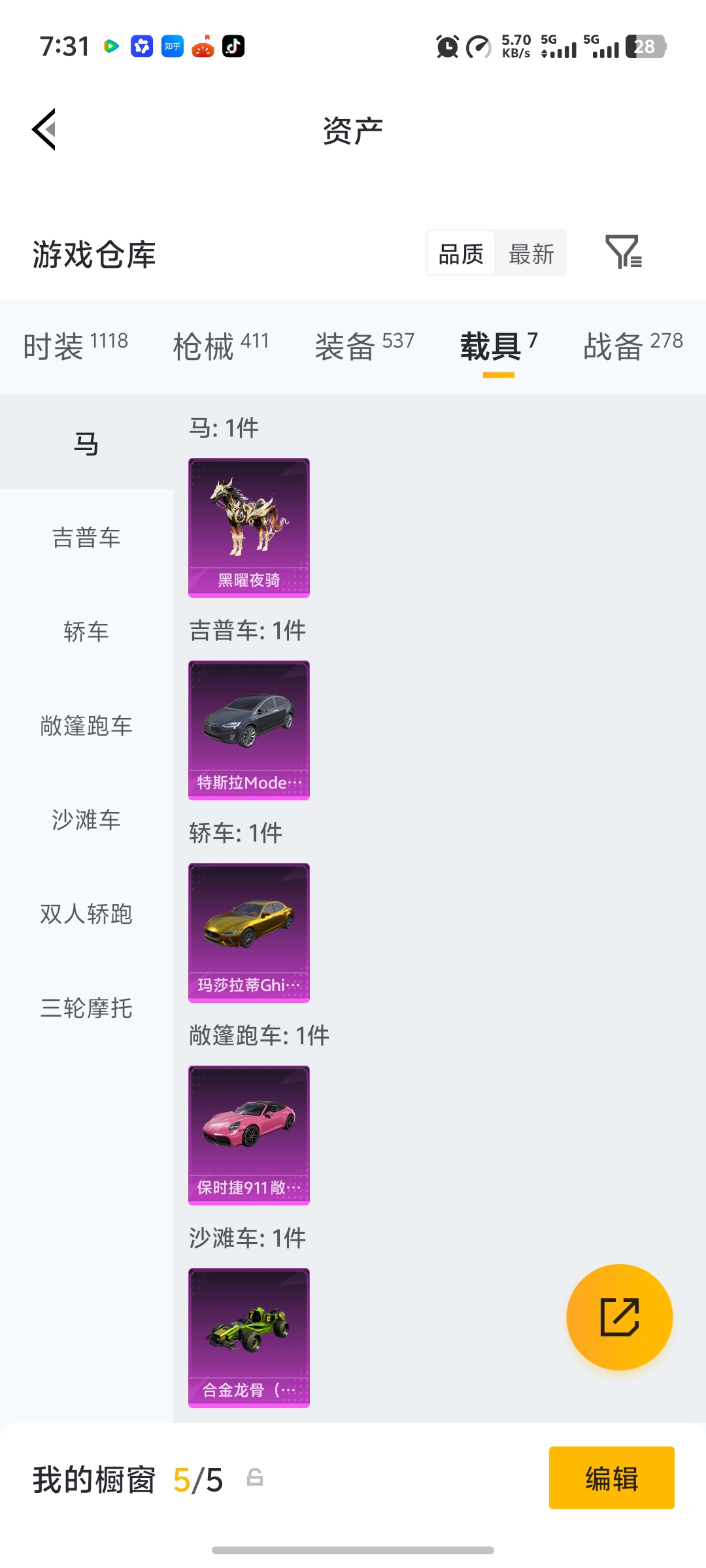
Task: Expand the 敞篷跑车 sidebar section
Action: (x=87, y=727)
